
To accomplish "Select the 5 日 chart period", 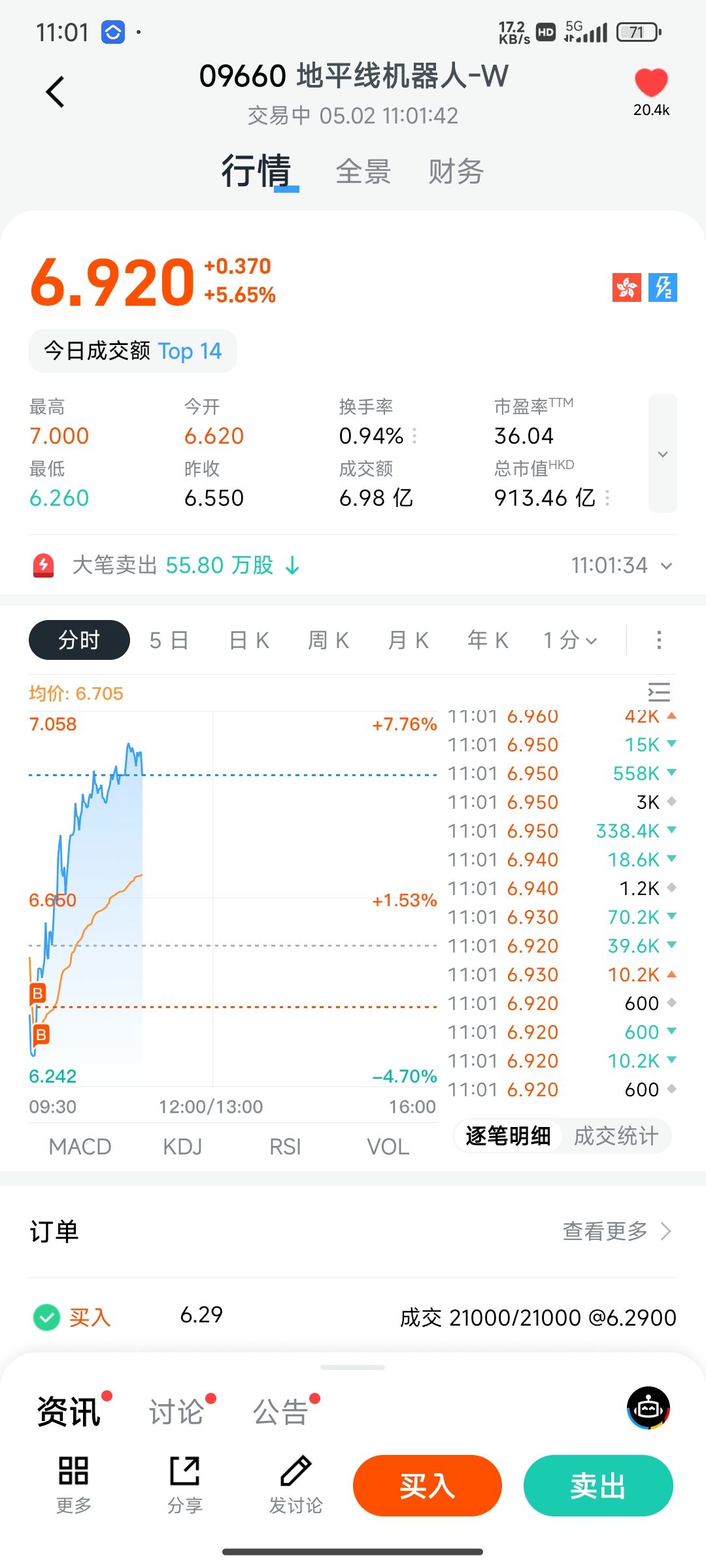I will 169,640.
